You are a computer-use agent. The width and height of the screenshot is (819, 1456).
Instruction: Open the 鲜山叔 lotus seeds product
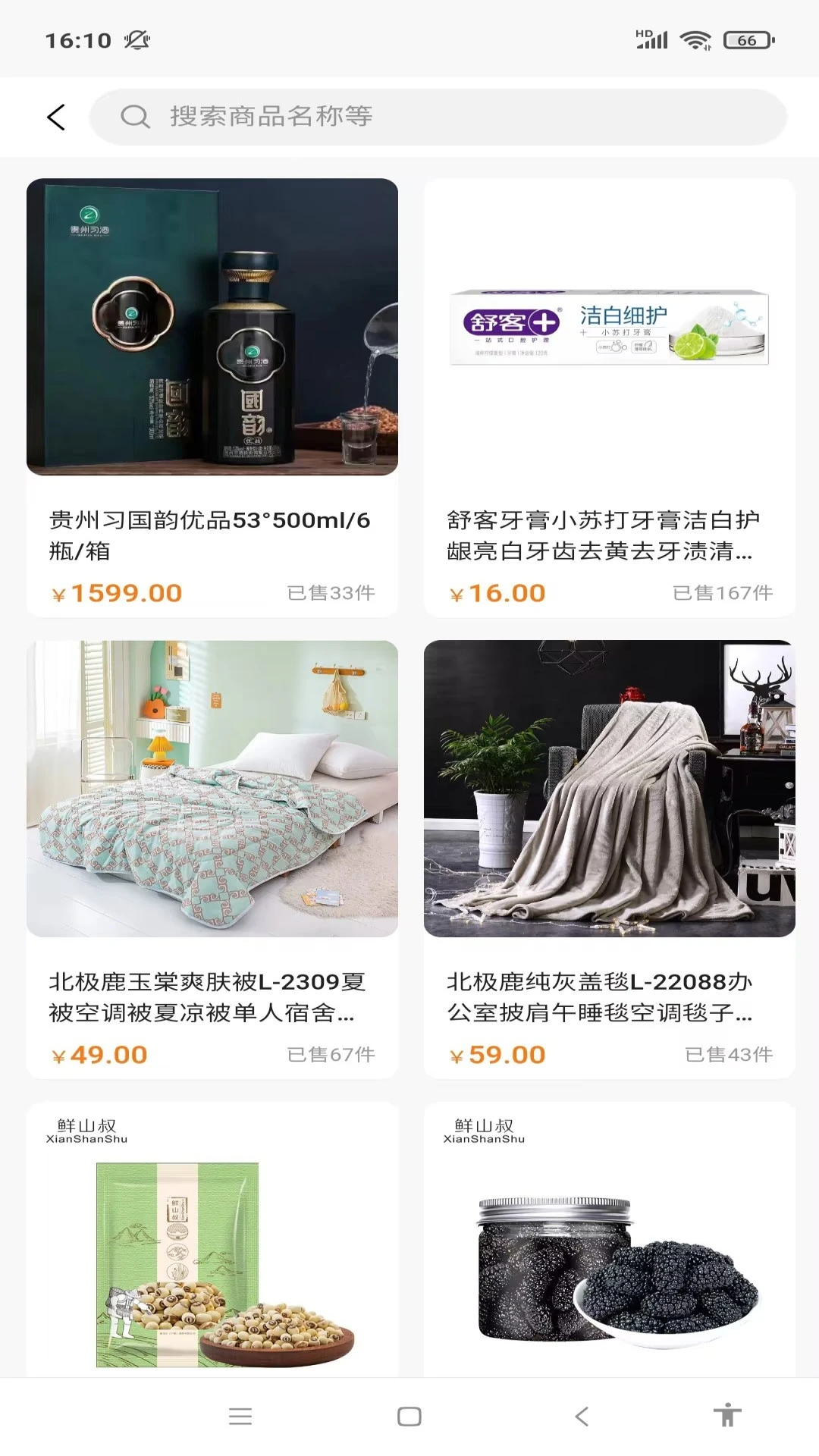click(x=212, y=1244)
